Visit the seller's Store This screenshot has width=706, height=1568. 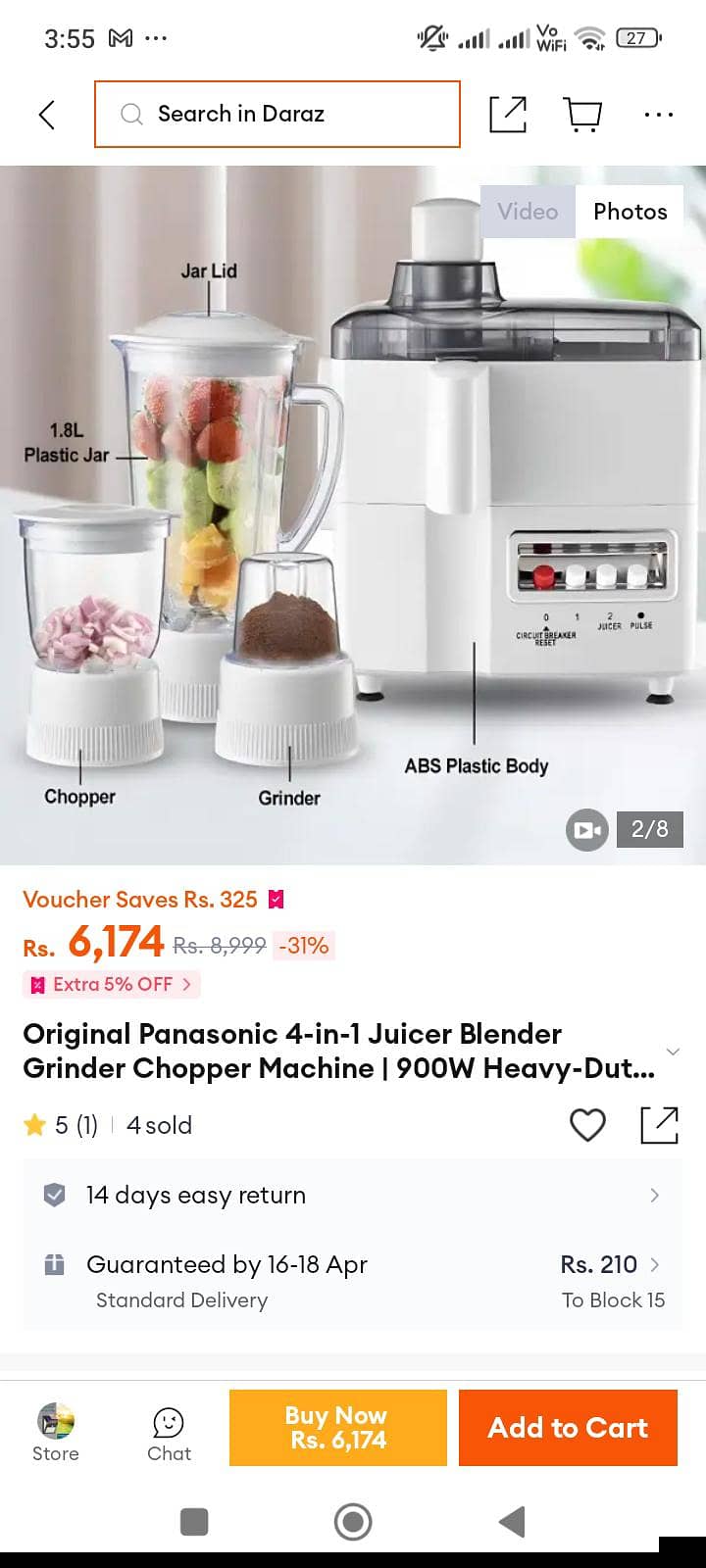[55, 1429]
